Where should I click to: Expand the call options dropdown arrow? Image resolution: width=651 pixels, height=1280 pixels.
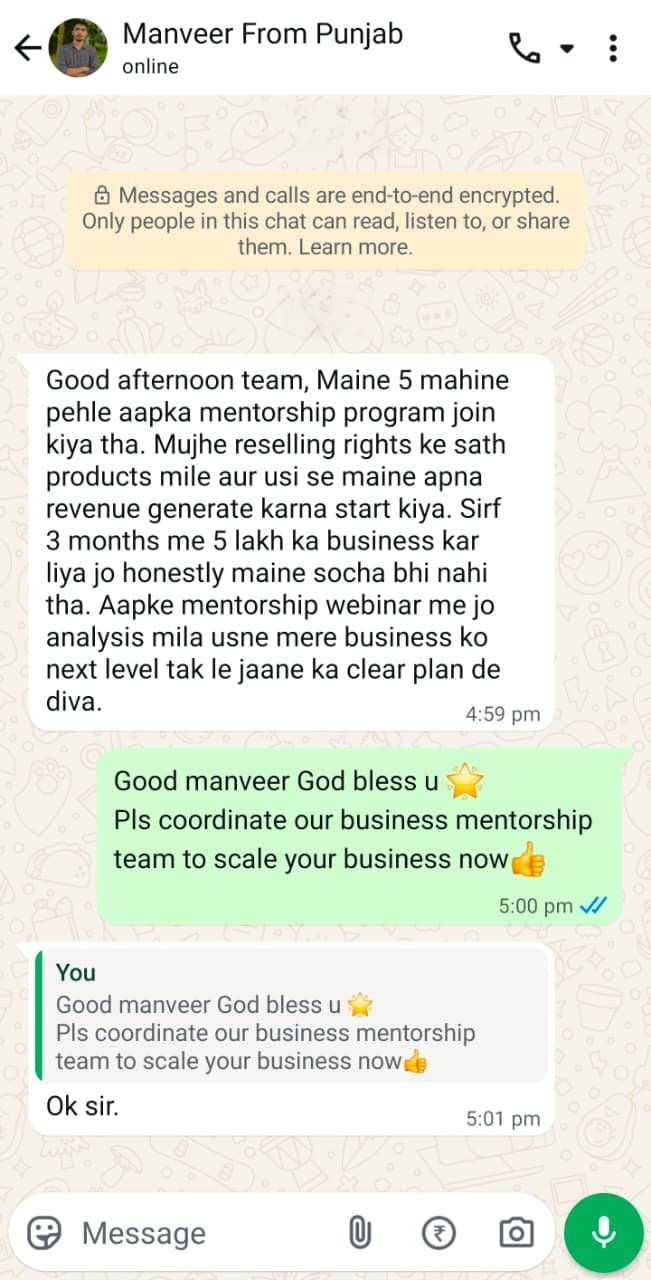(x=566, y=47)
